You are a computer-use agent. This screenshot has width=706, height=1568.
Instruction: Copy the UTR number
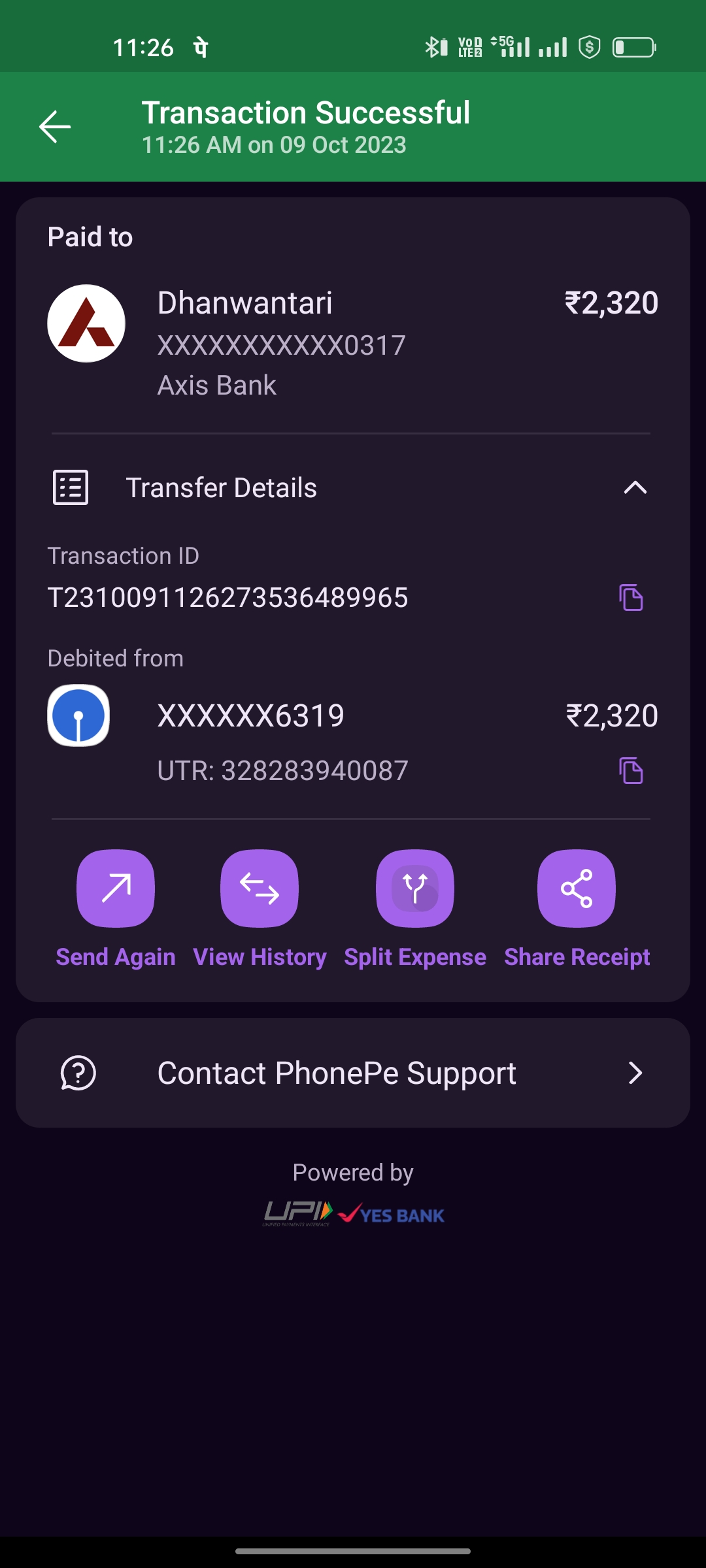631,770
